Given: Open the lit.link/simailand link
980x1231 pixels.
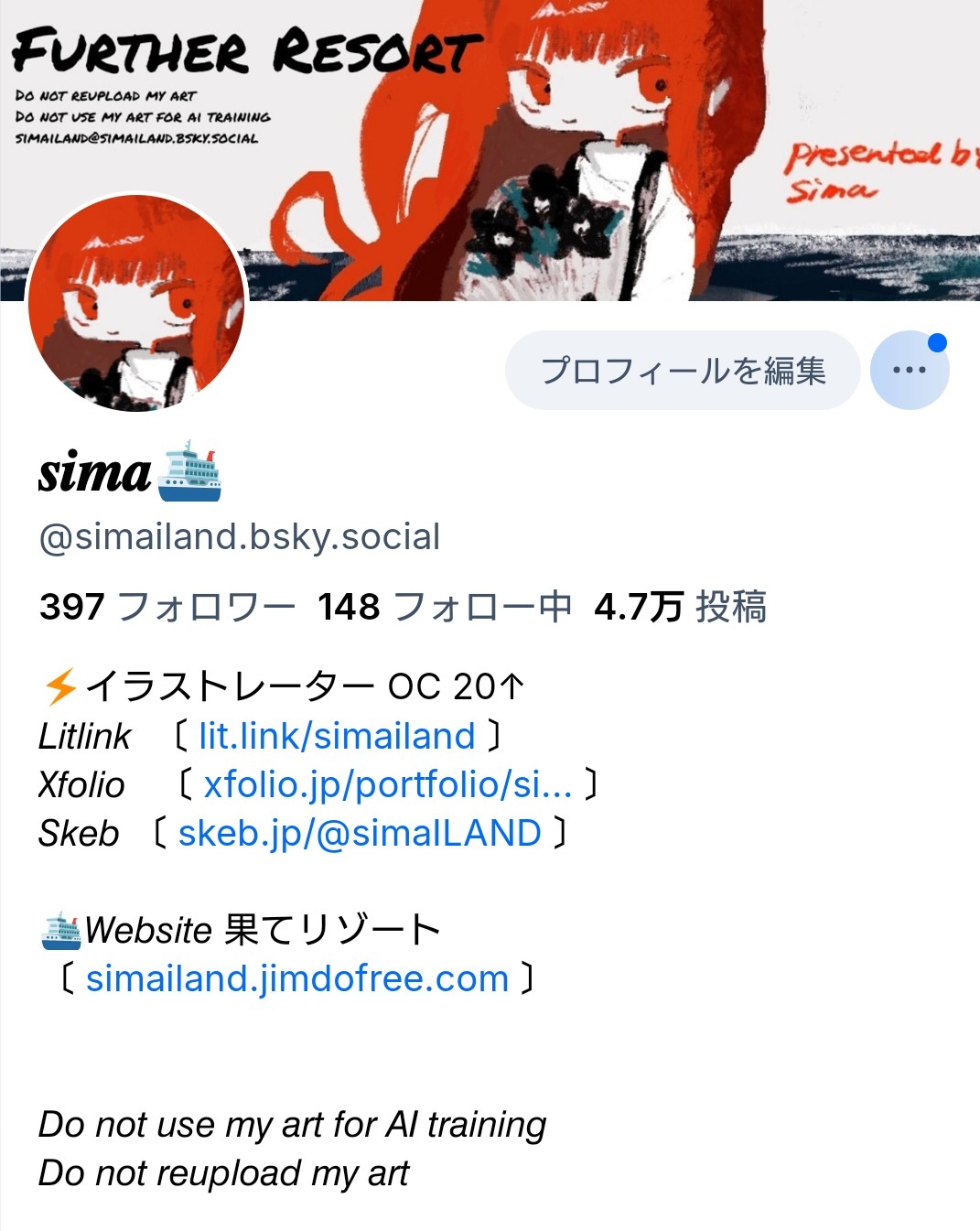Looking at the screenshot, I should (x=337, y=736).
